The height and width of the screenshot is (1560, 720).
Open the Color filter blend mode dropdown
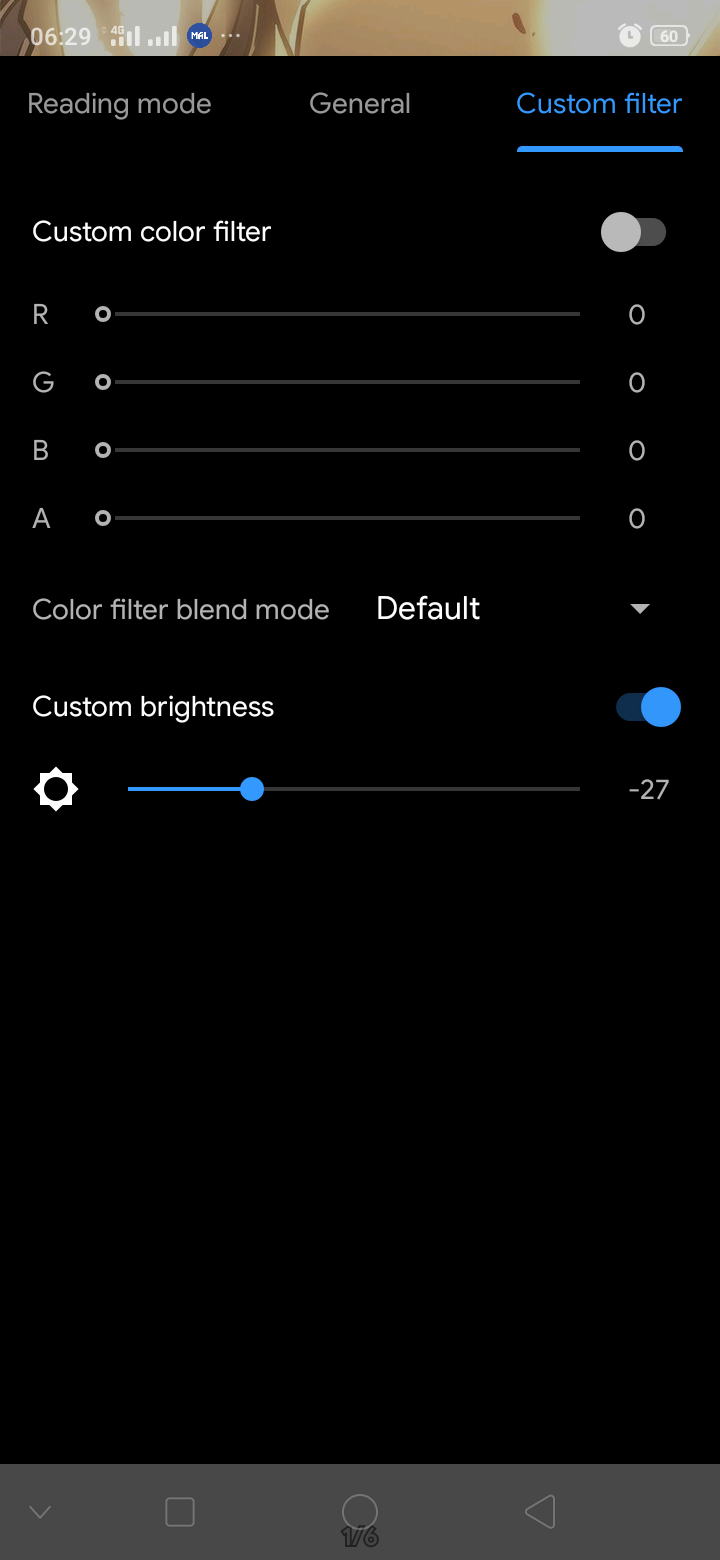coord(638,608)
